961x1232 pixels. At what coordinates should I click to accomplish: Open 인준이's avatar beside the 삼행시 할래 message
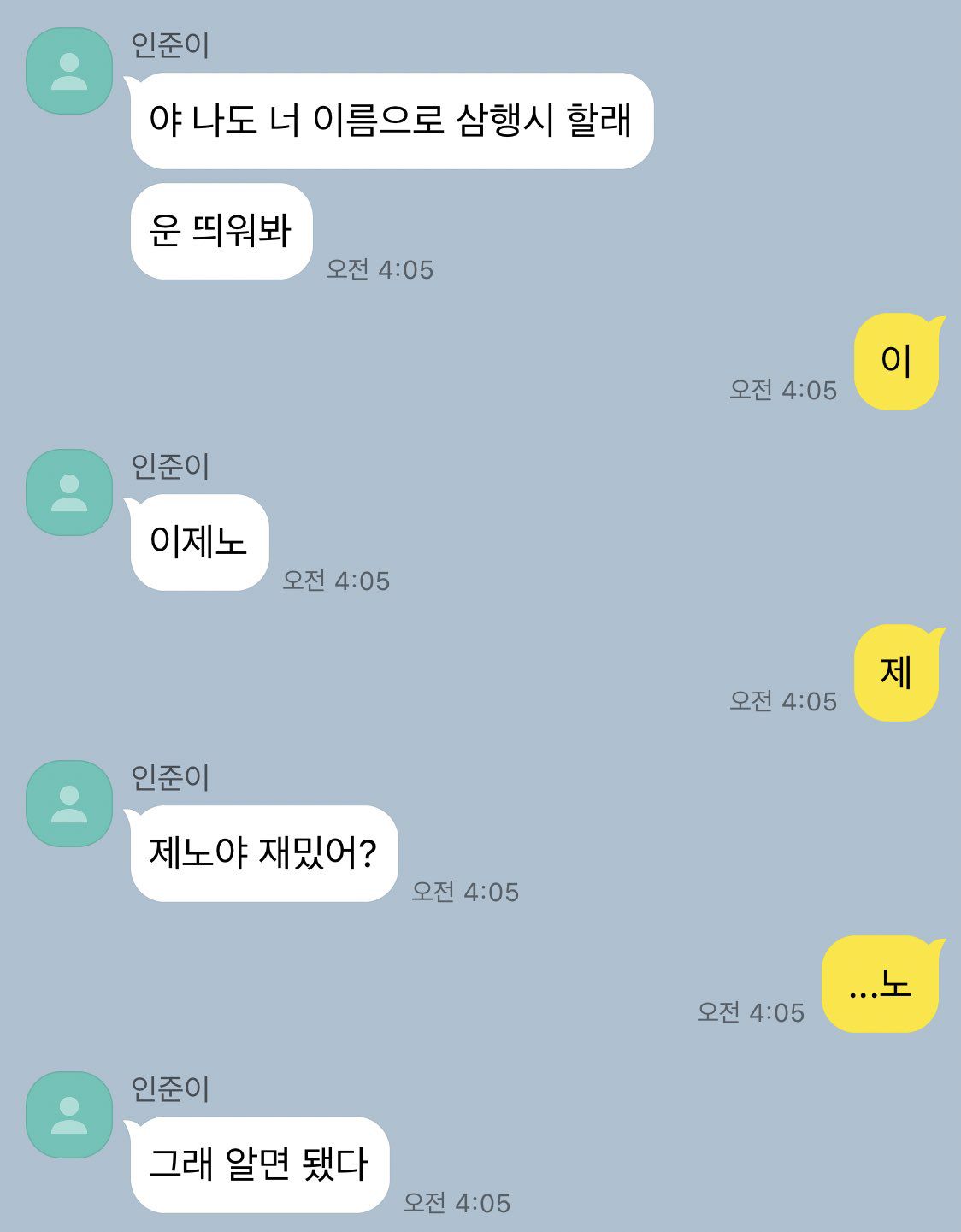[69, 71]
